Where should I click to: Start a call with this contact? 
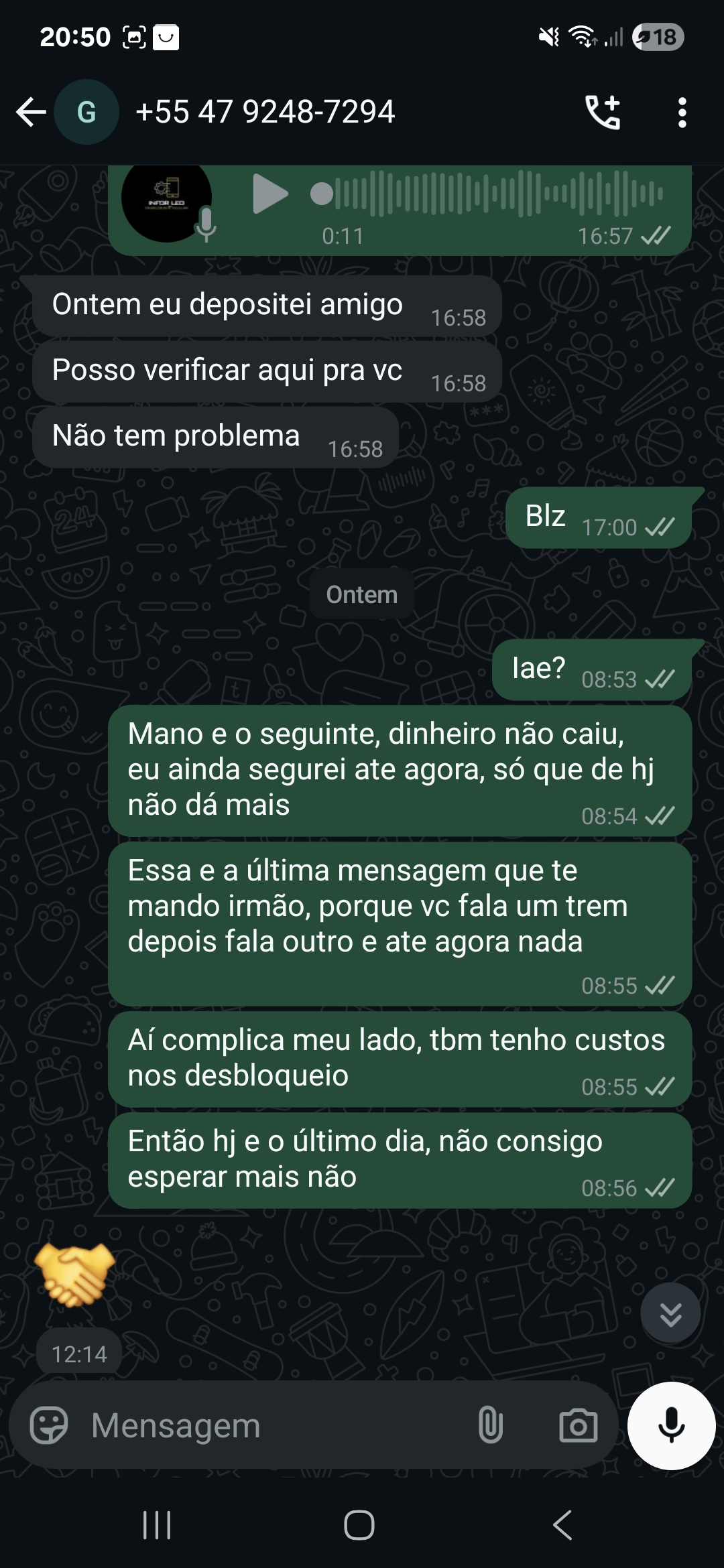click(603, 112)
